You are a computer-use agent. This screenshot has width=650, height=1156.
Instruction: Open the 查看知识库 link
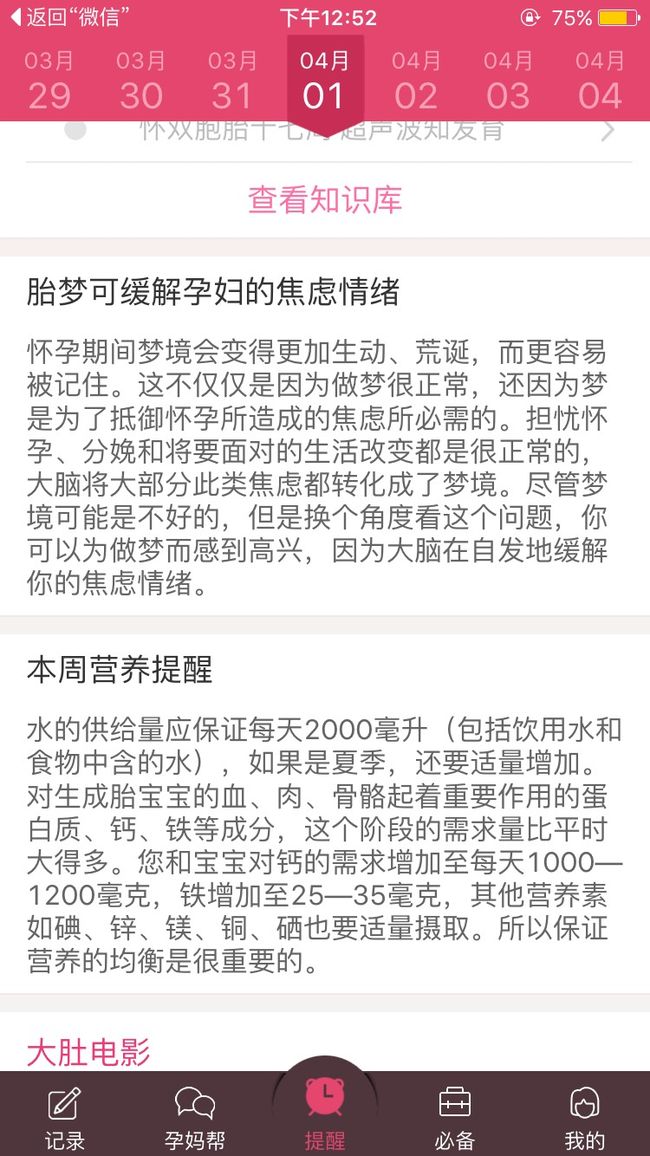pos(325,200)
